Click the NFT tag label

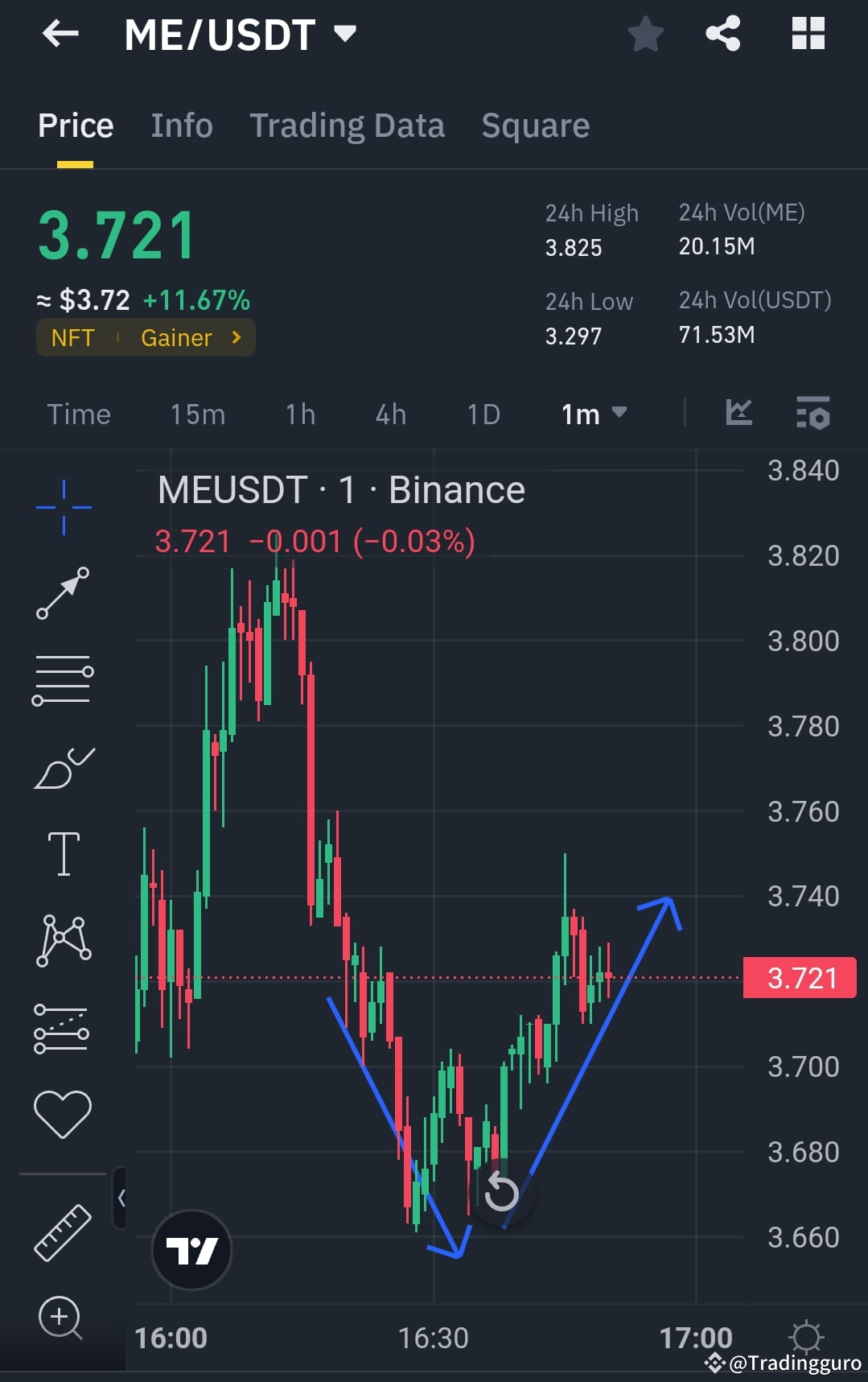tap(73, 337)
